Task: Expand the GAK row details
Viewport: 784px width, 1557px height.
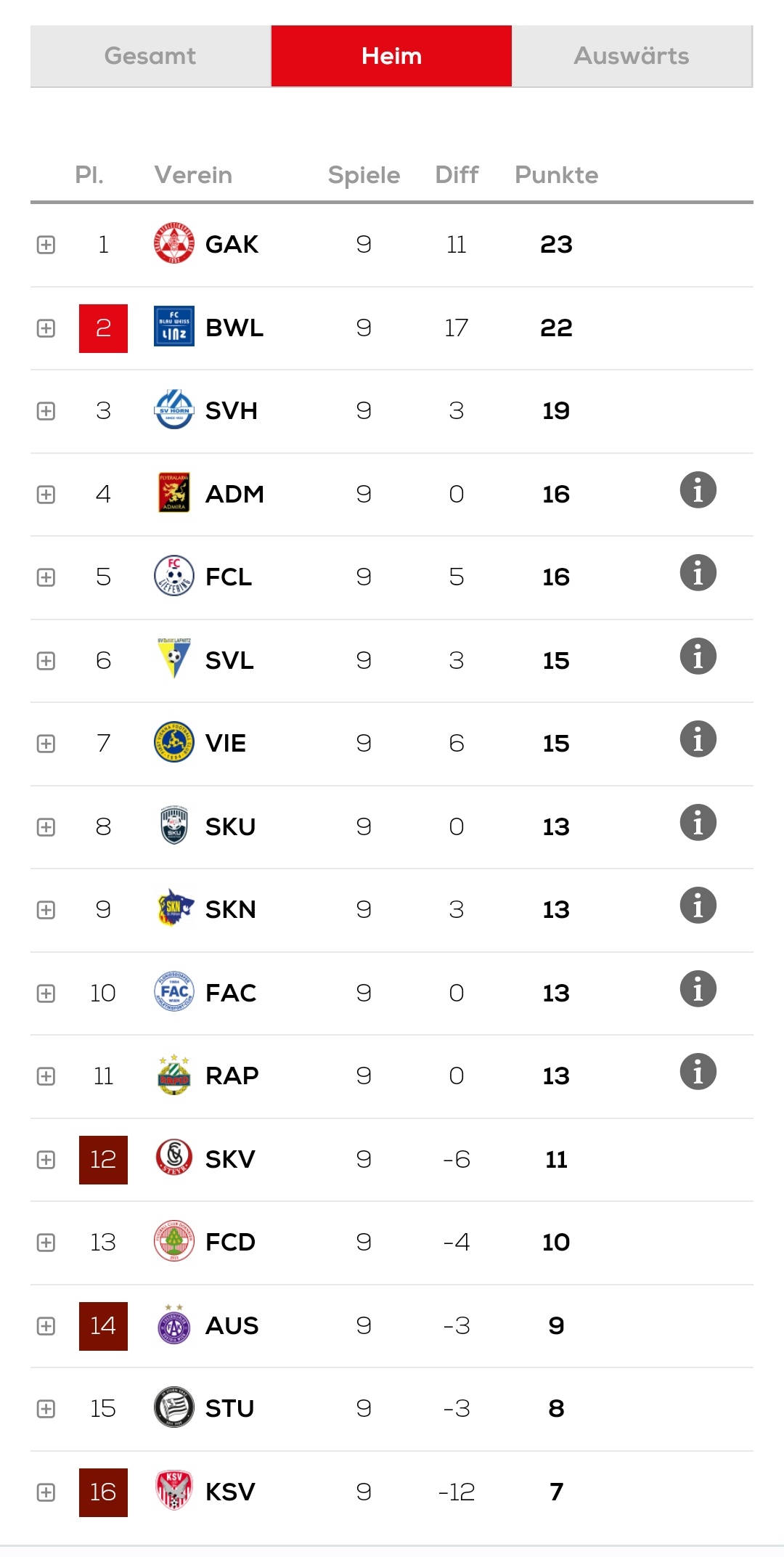Action: pyautogui.click(x=46, y=245)
